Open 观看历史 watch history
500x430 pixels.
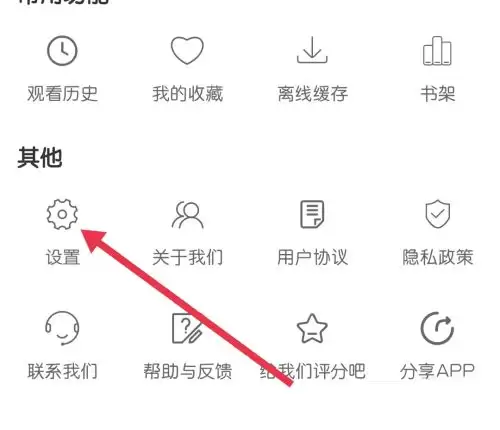pyautogui.click(x=62, y=69)
